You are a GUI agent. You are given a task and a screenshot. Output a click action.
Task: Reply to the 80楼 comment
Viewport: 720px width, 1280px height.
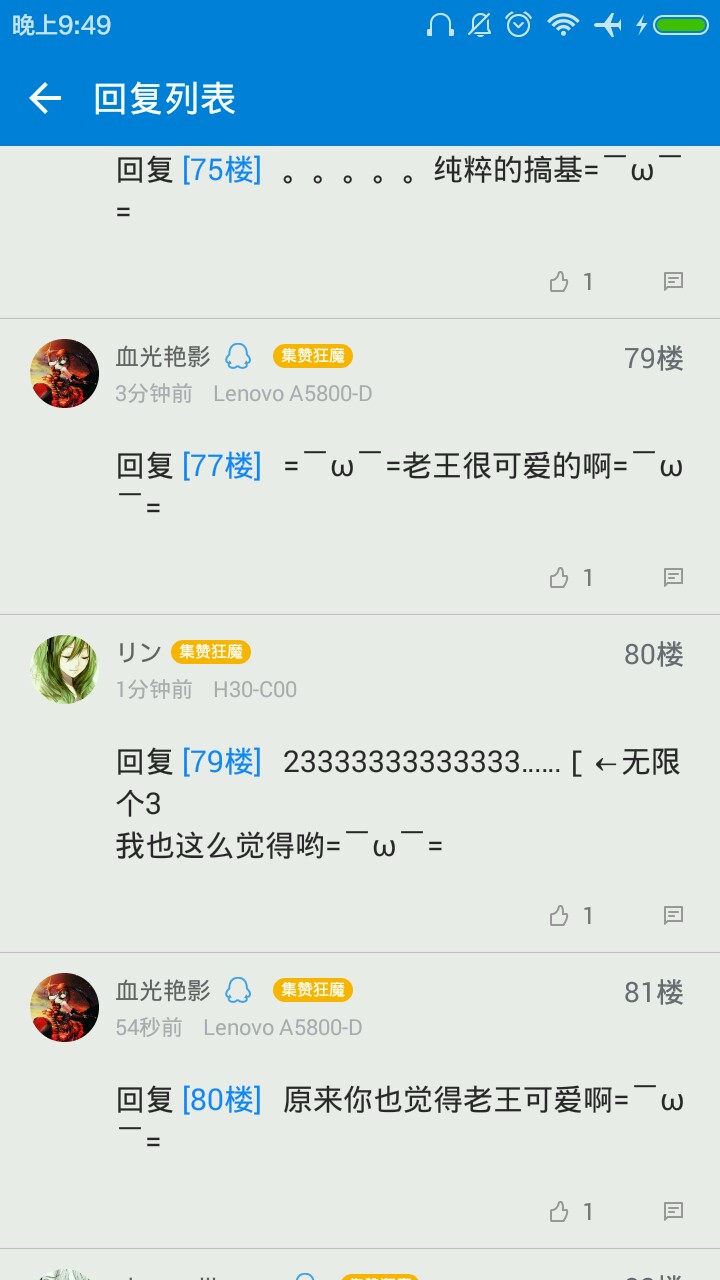[673, 915]
